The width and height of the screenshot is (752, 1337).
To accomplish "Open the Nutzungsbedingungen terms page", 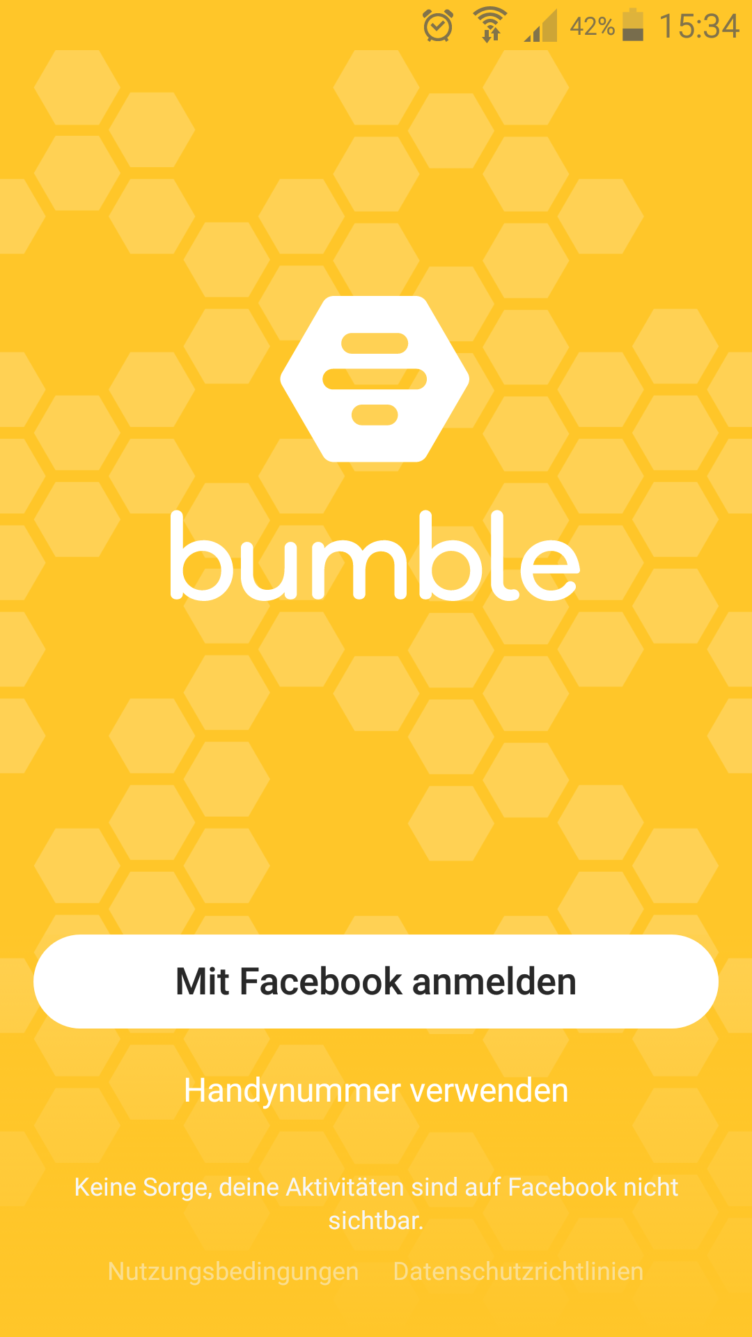I will tap(232, 1271).
